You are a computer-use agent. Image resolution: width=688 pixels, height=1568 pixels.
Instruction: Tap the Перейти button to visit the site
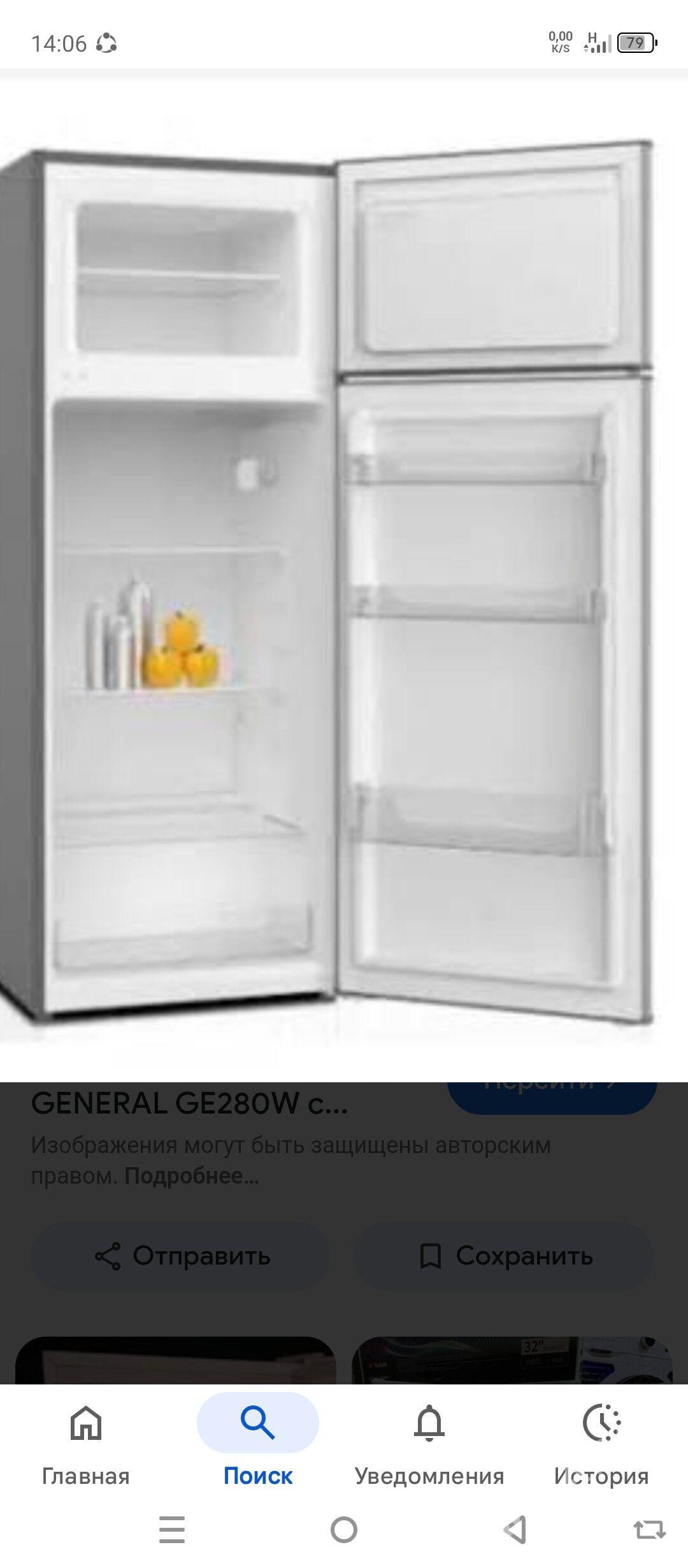click(x=552, y=1096)
